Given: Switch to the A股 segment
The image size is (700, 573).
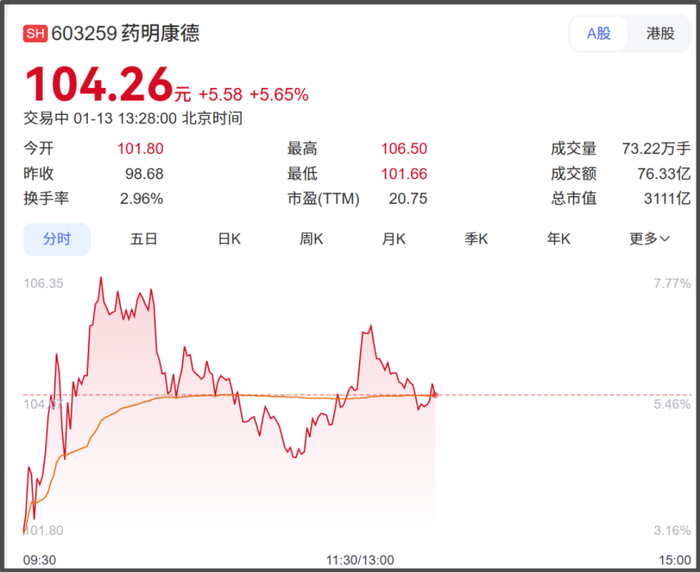Looking at the screenshot, I should [599, 33].
